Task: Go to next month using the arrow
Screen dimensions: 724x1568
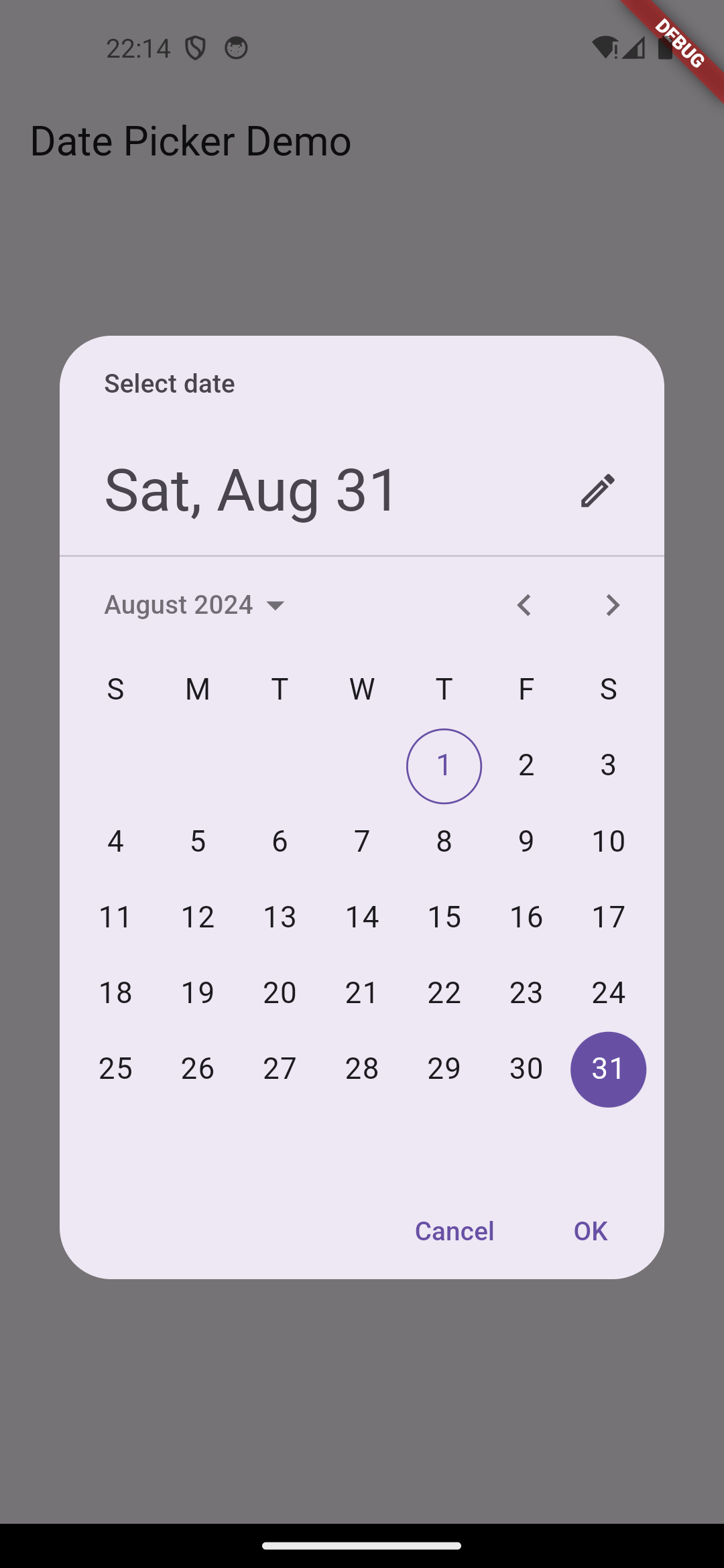Action: pyautogui.click(x=613, y=605)
